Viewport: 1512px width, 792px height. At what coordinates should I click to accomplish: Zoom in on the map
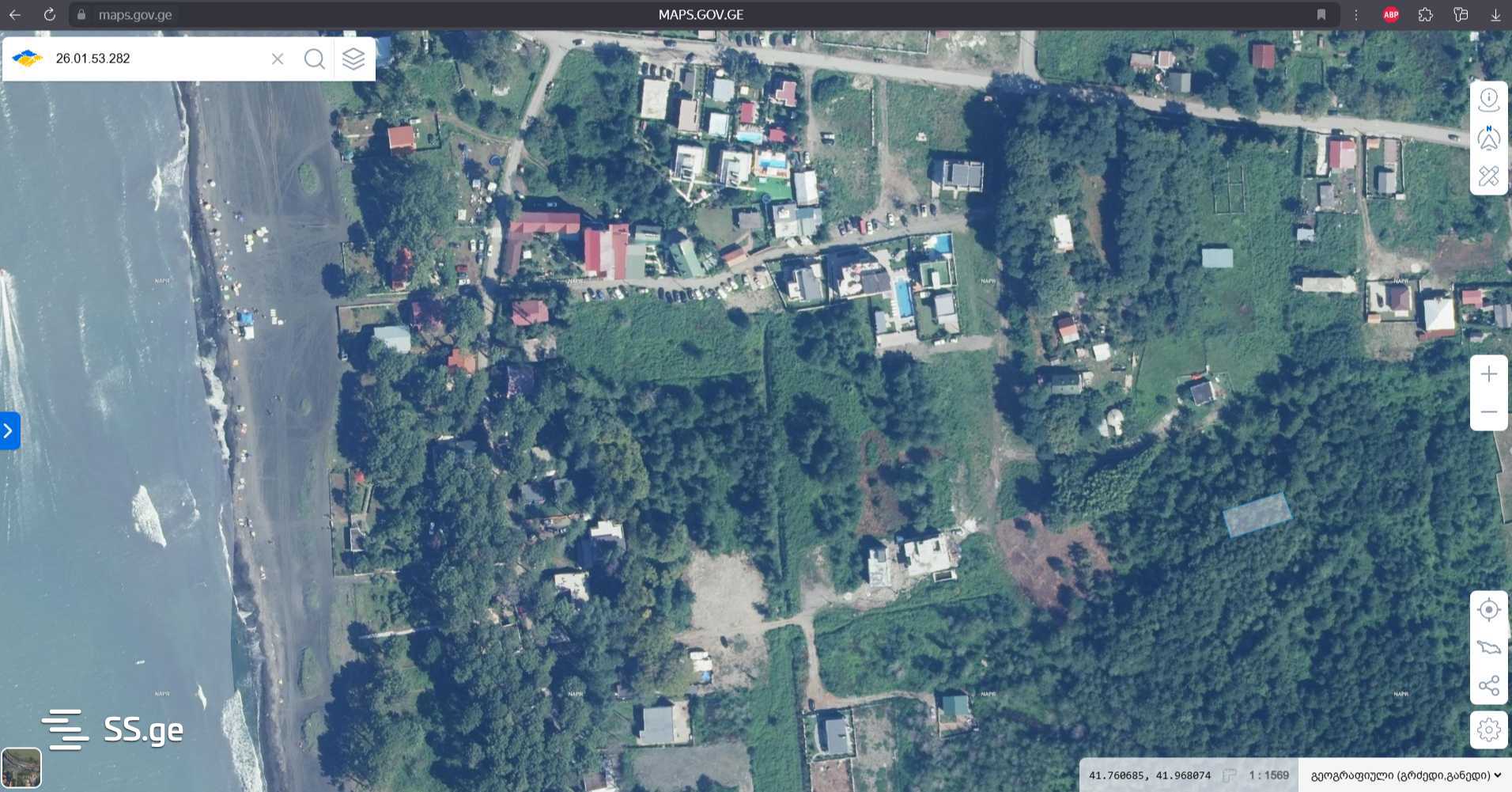(x=1488, y=374)
